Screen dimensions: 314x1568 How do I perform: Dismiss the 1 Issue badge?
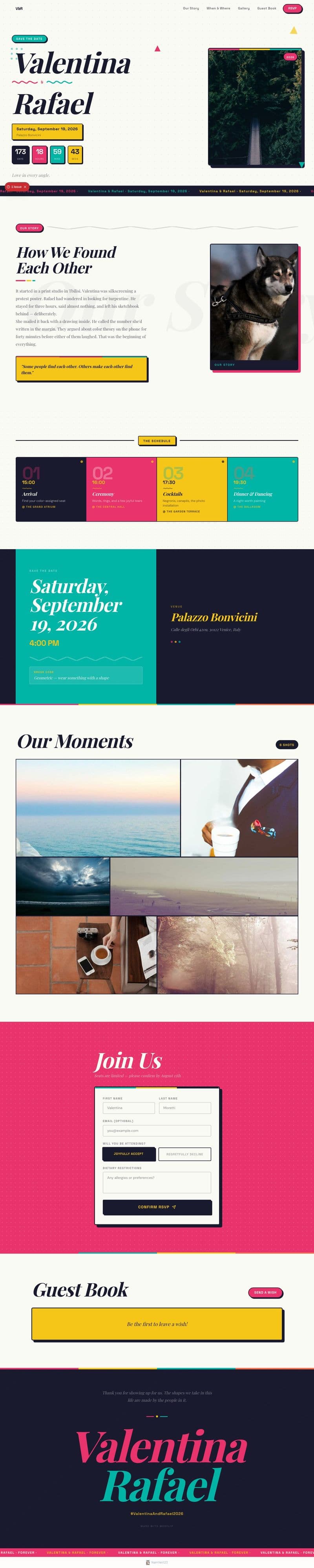tap(26, 187)
